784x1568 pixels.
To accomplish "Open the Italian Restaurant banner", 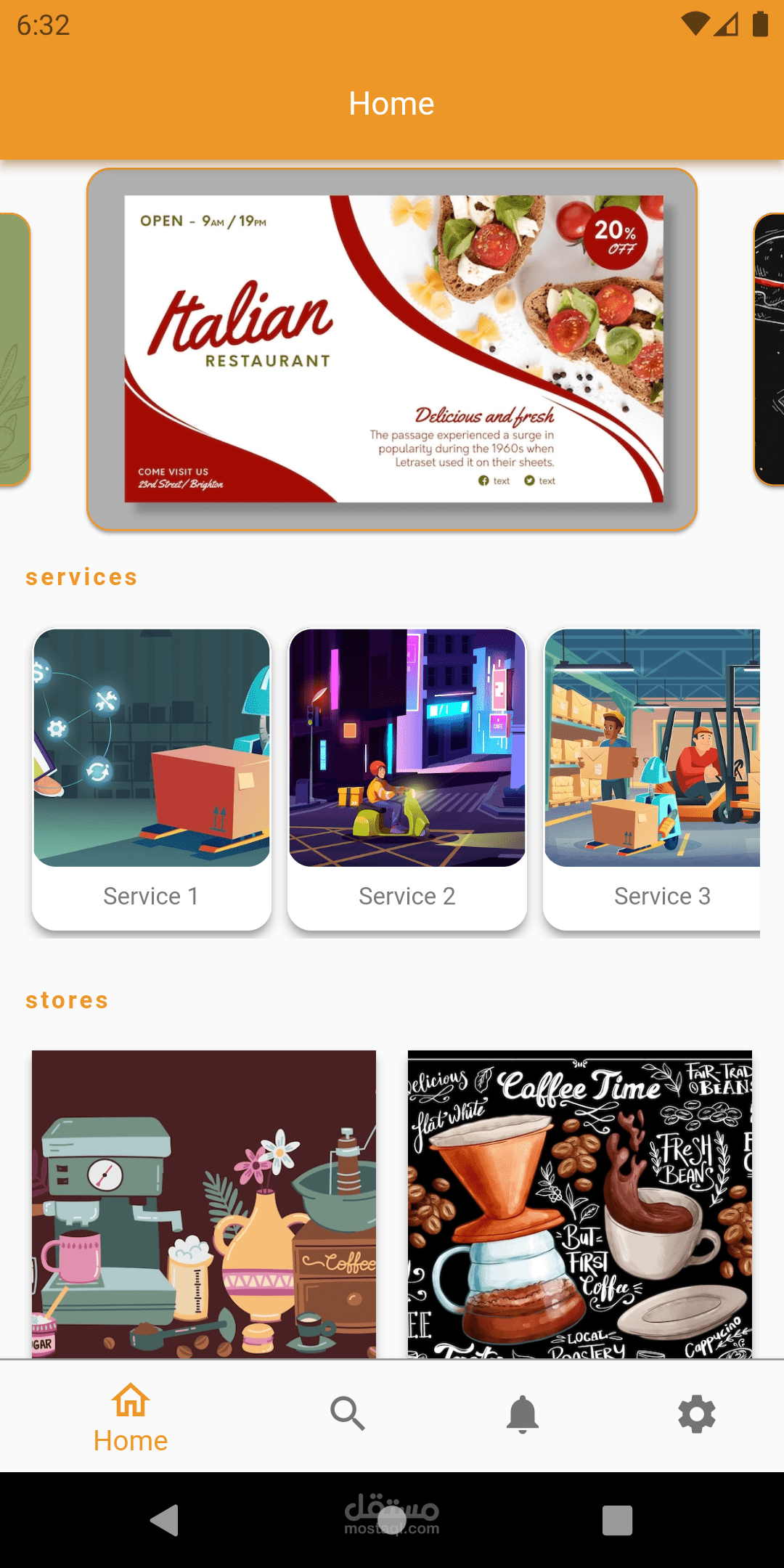I will coord(392,349).
